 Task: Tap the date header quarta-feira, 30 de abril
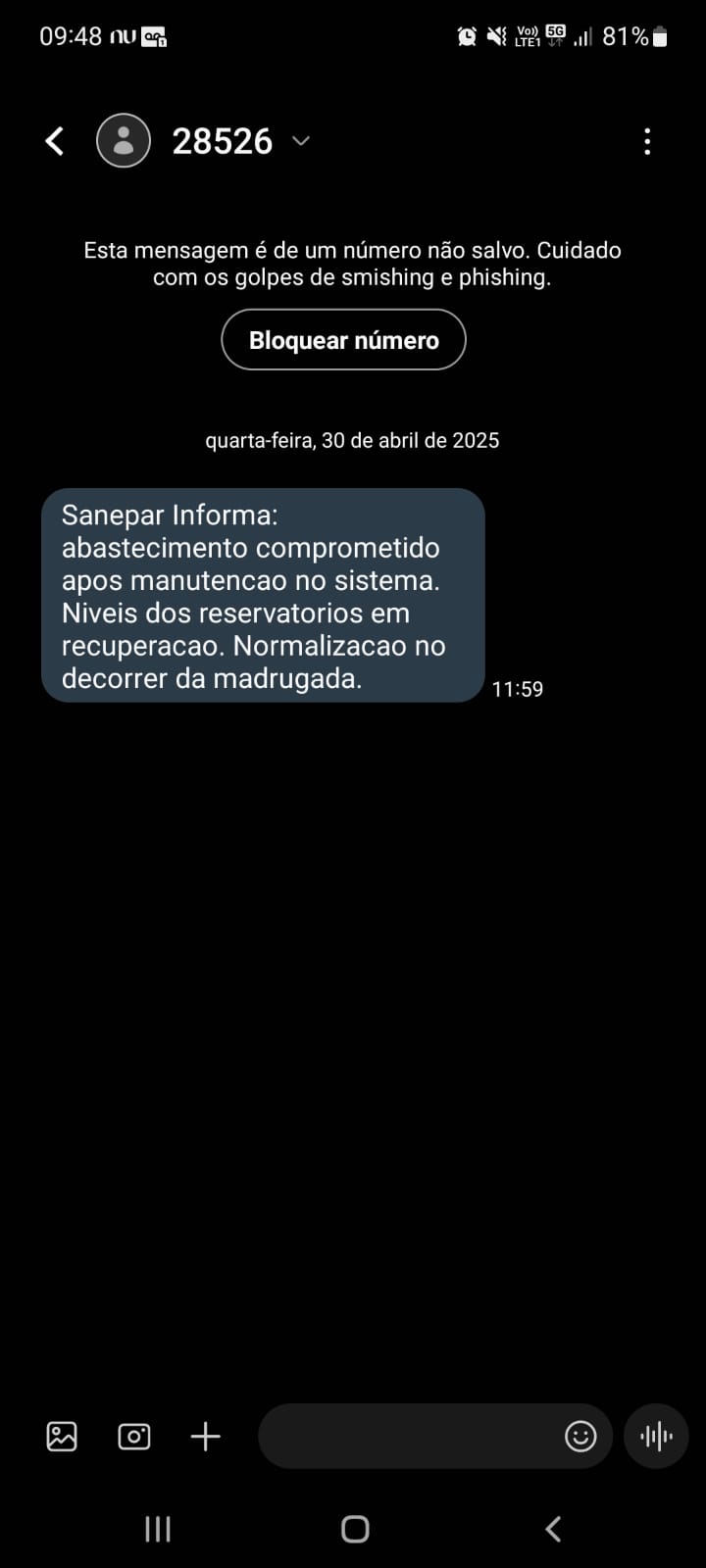(352, 440)
